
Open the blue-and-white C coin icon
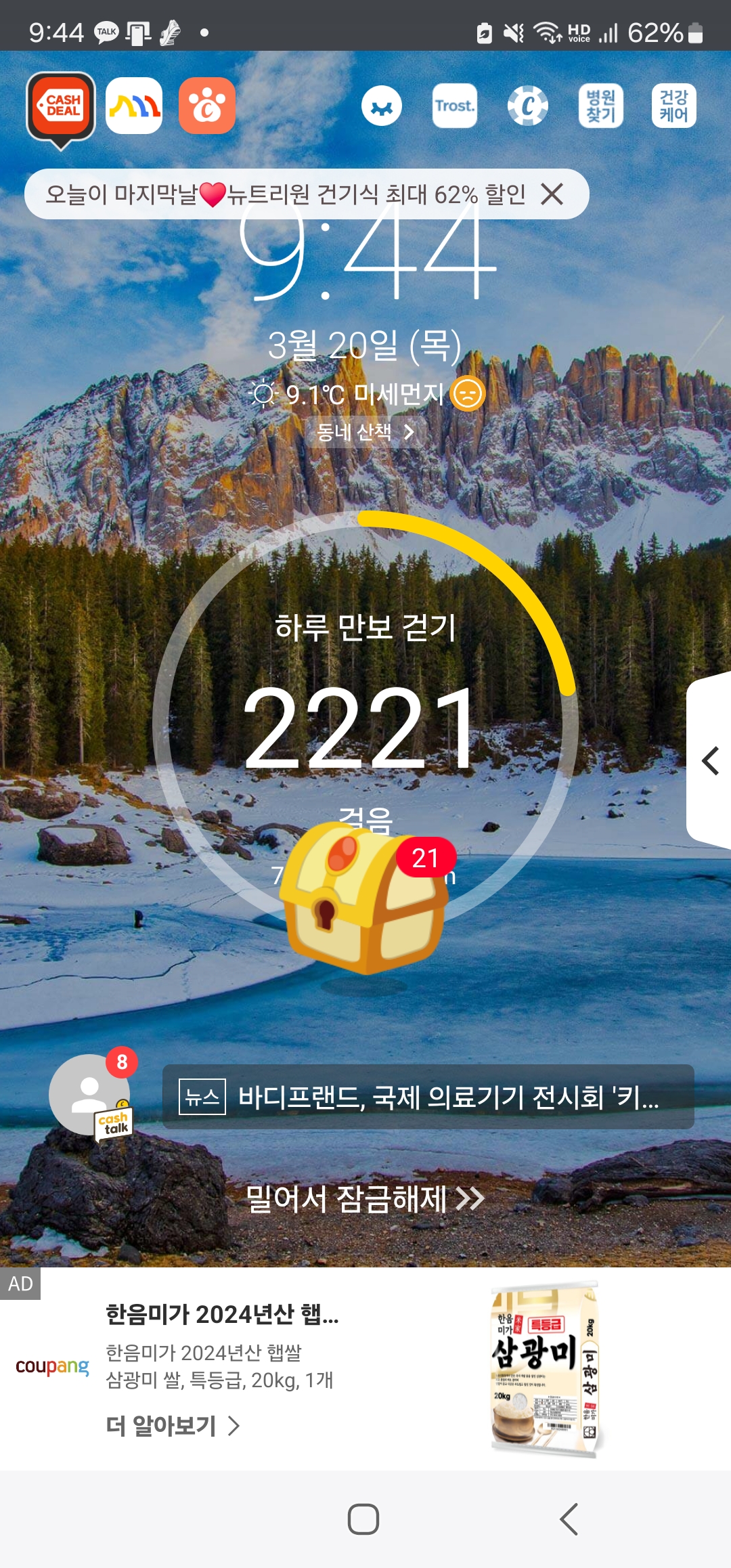(x=528, y=106)
